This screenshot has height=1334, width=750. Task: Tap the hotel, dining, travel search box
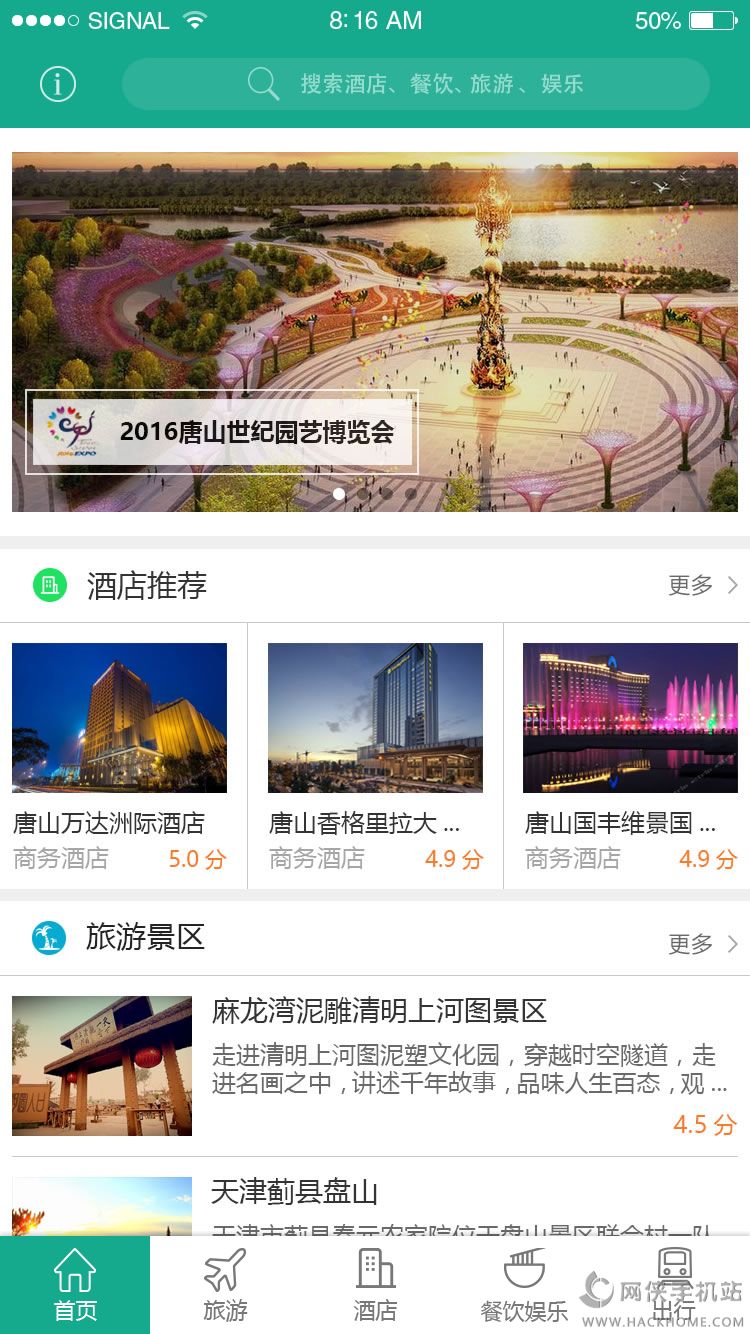(x=416, y=84)
